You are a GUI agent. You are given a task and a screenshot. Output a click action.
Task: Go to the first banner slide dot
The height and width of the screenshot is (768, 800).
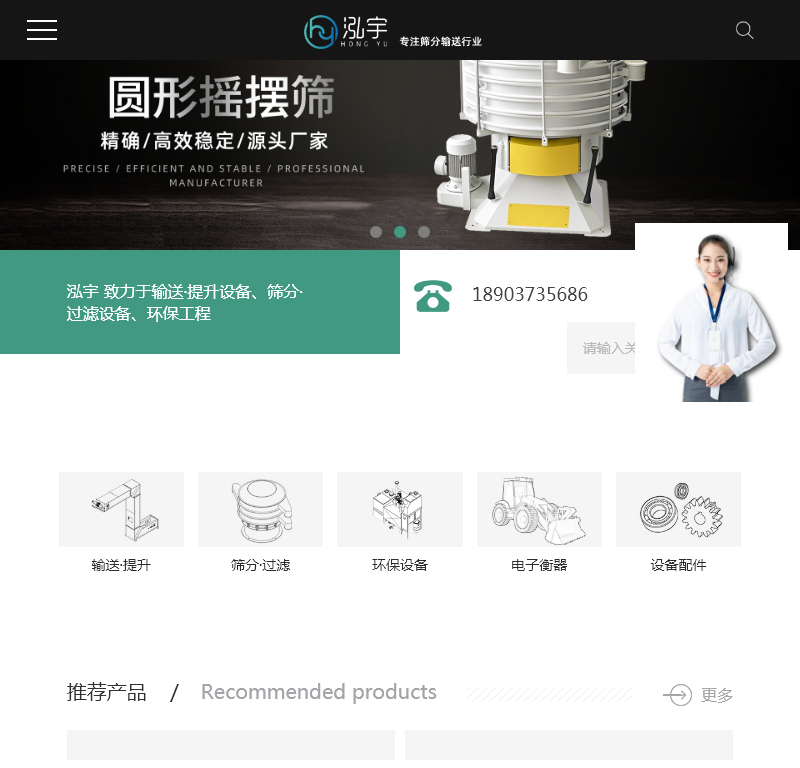tap(376, 232)
